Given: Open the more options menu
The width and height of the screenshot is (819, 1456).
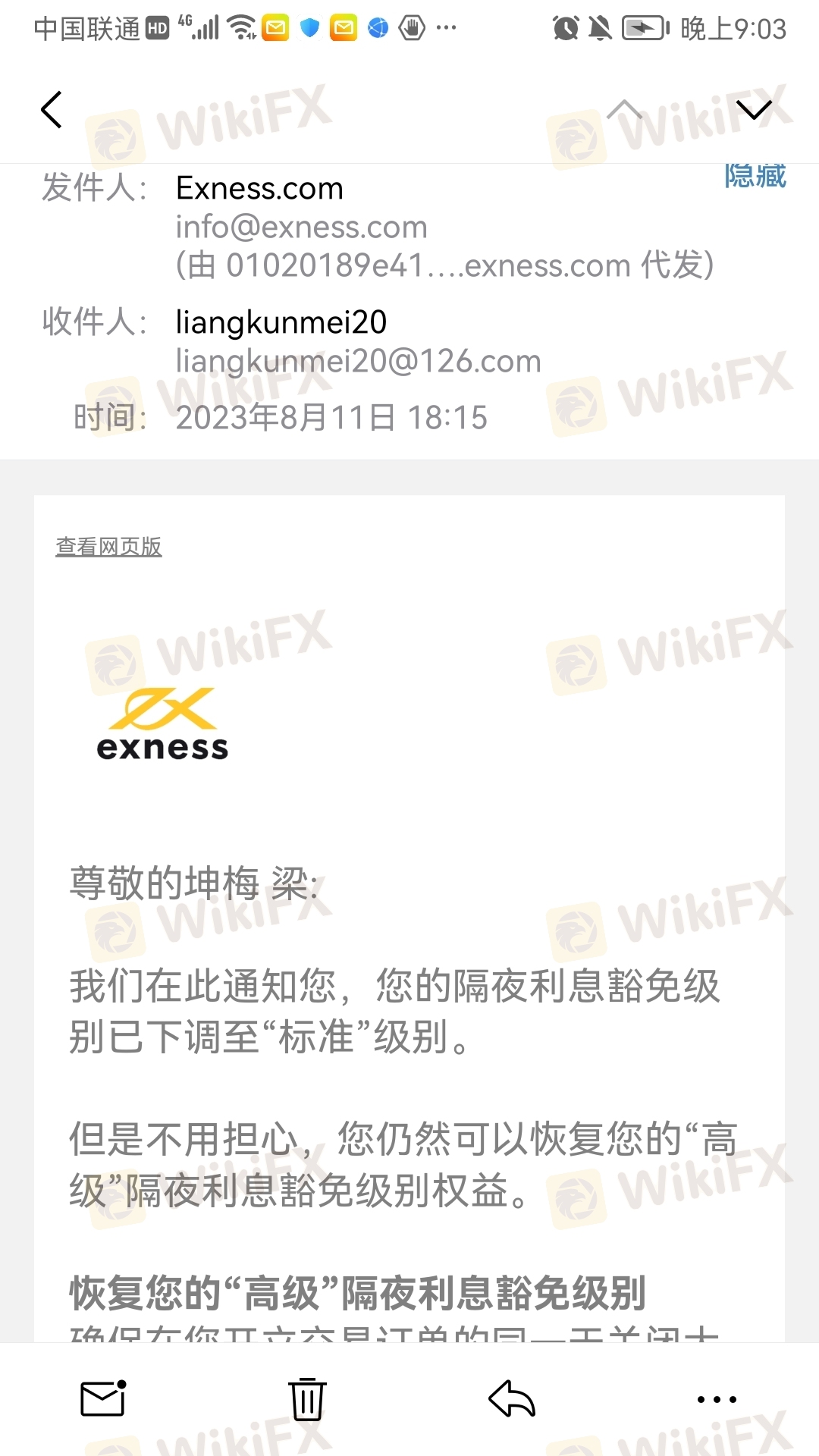Looking at the screenshot, I should (716, 1399).
